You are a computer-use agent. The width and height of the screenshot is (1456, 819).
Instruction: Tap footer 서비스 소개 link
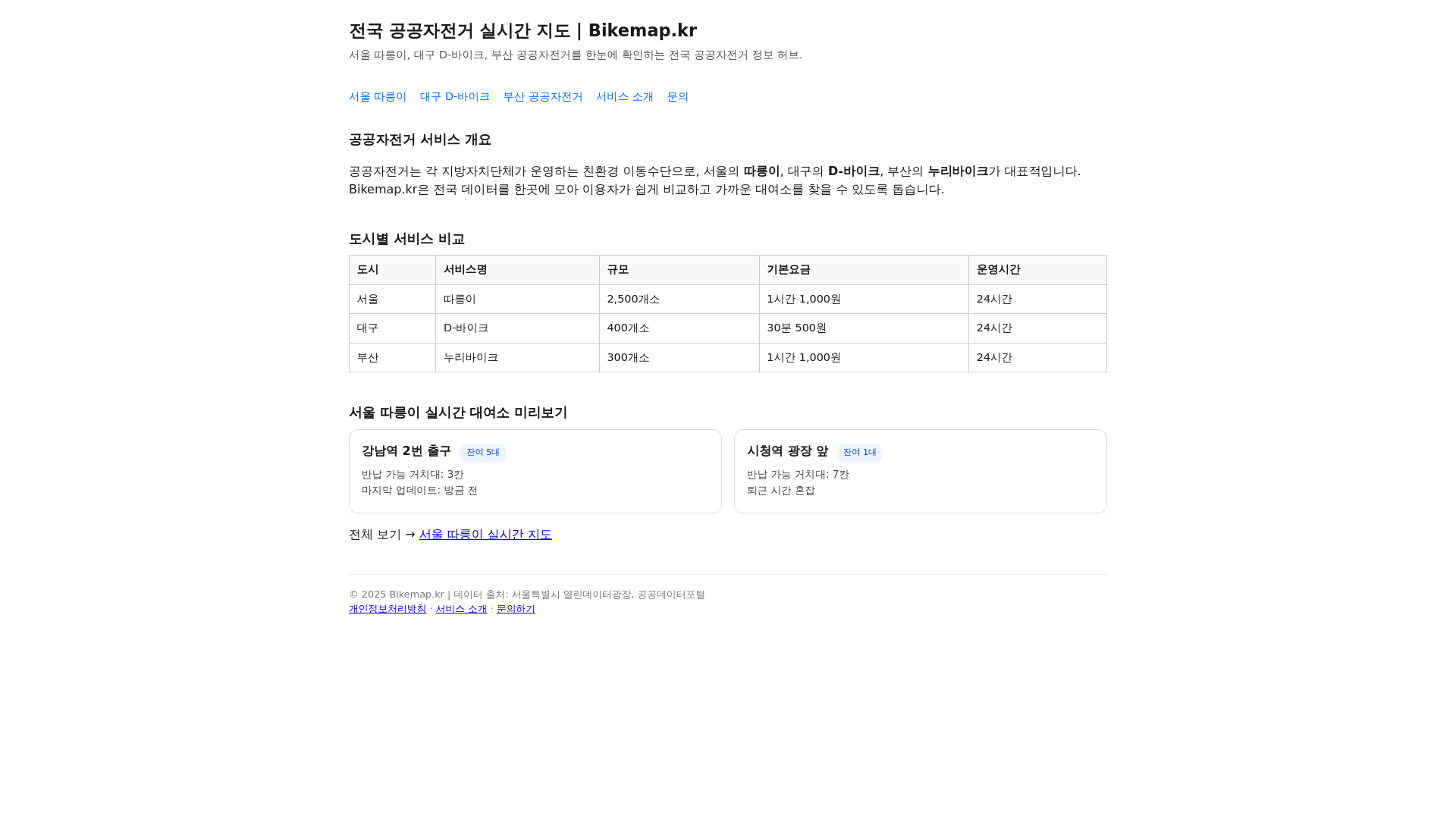(461, 609)
